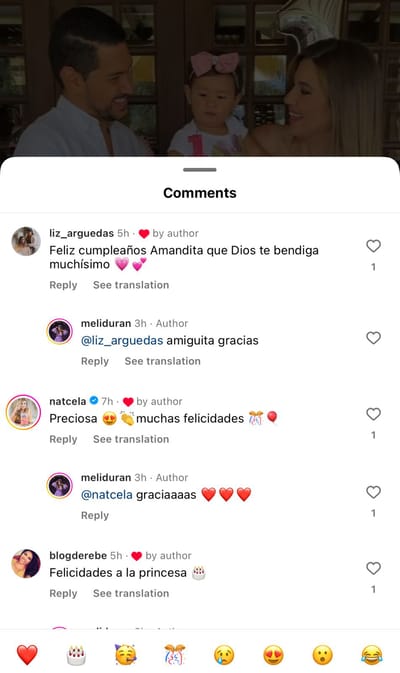Like natcela's Preciosa comment

[373, 414]
